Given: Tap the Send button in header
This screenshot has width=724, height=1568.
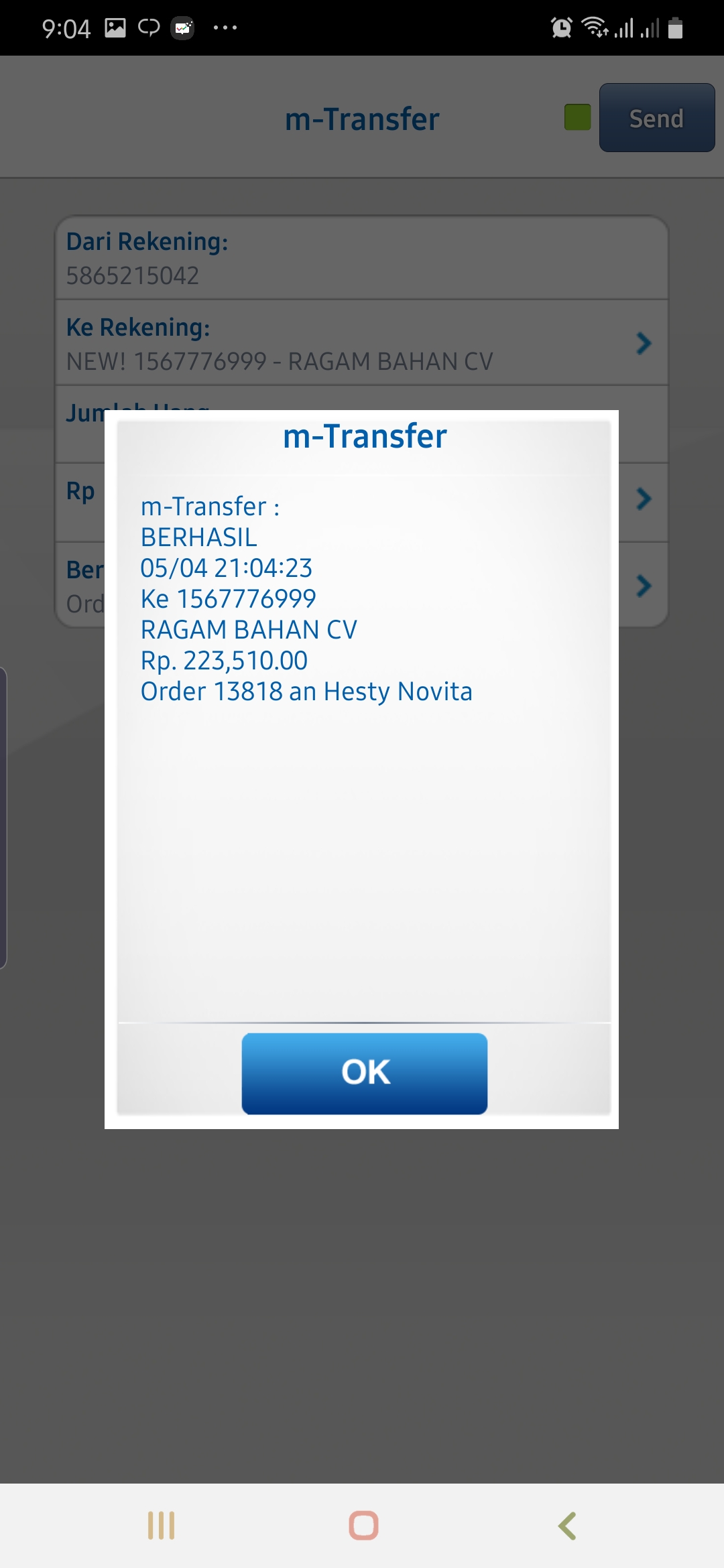Looking at the screenshot, I should [x=656, y=118].
